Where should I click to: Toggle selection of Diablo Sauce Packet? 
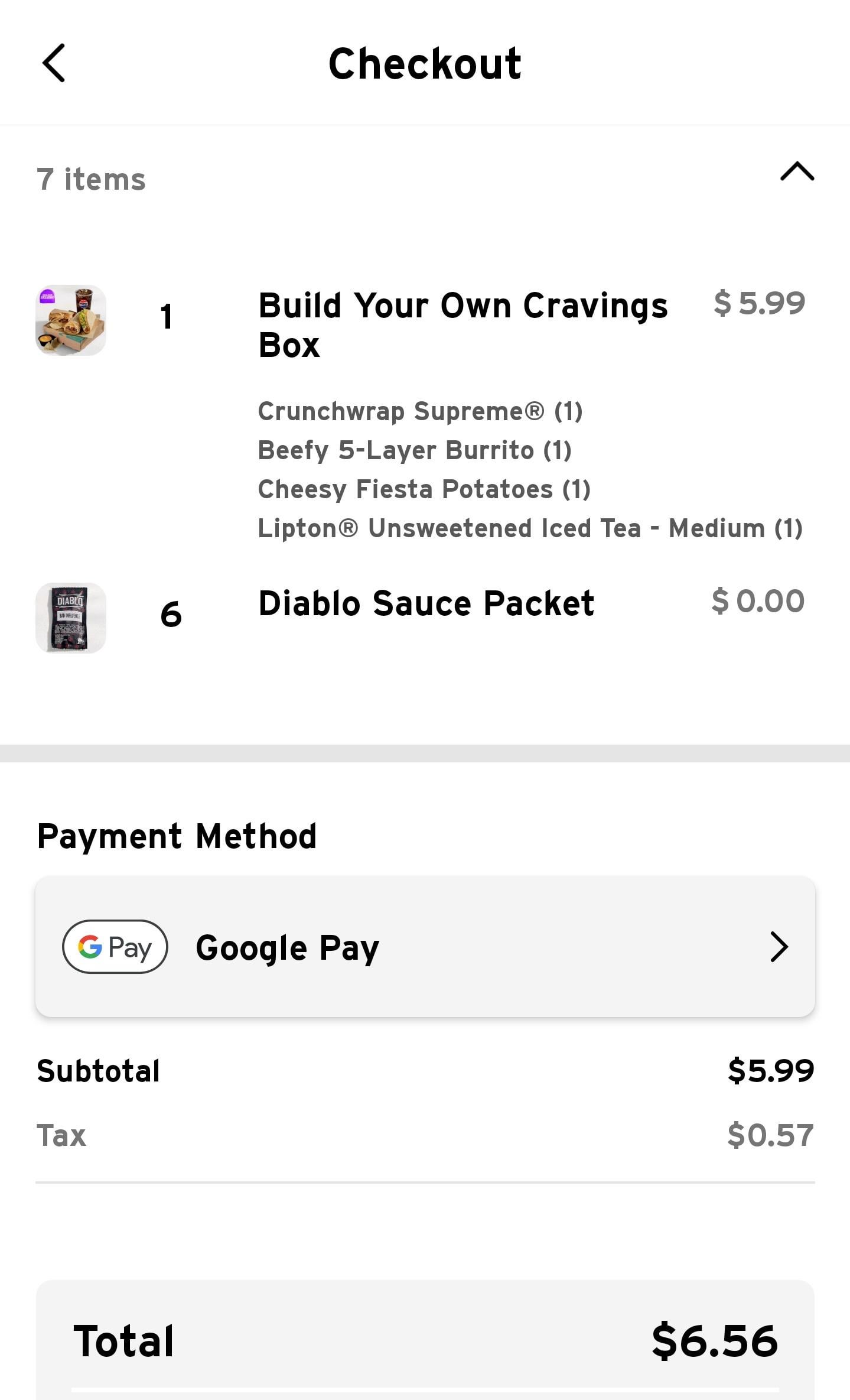click(x=426, y=603)
